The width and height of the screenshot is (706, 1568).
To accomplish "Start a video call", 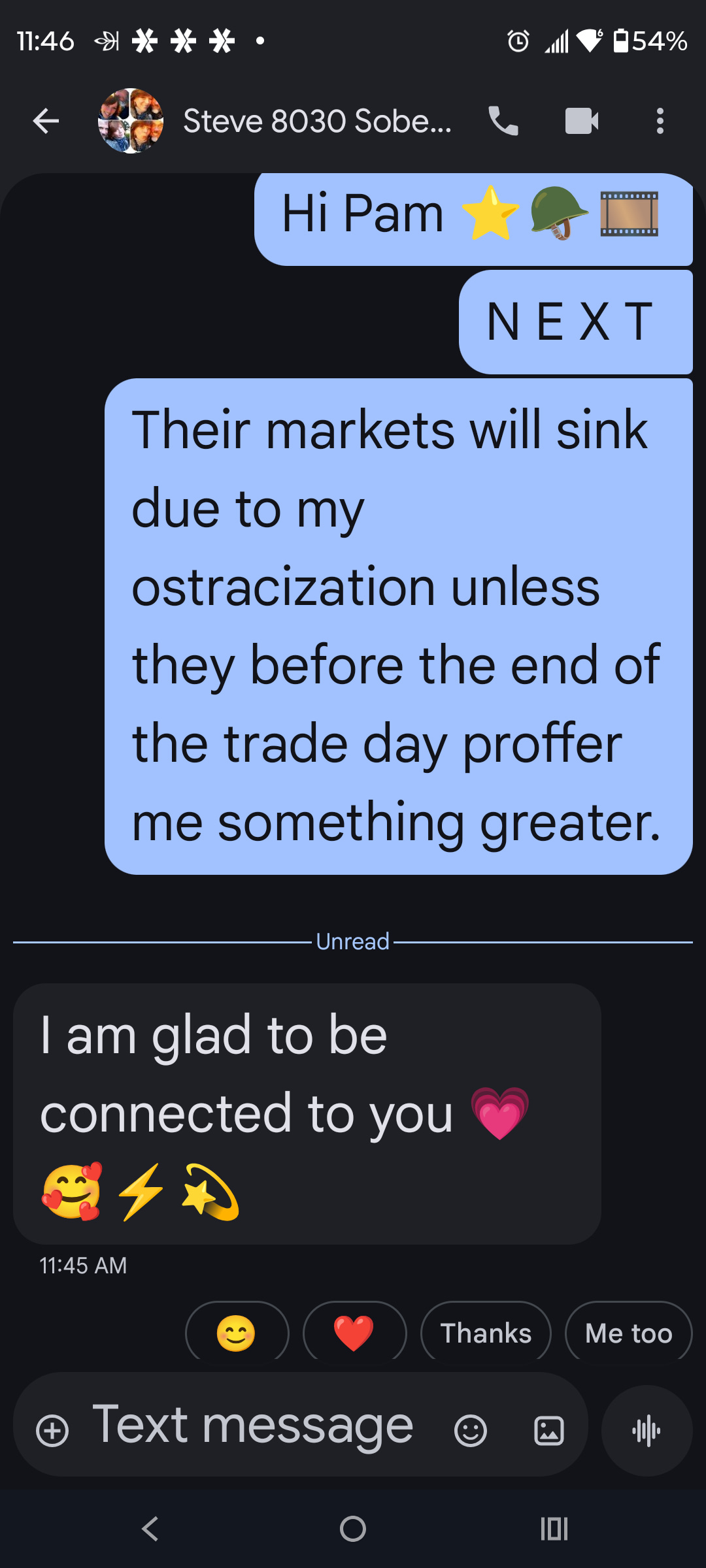I will pos(582,121).
